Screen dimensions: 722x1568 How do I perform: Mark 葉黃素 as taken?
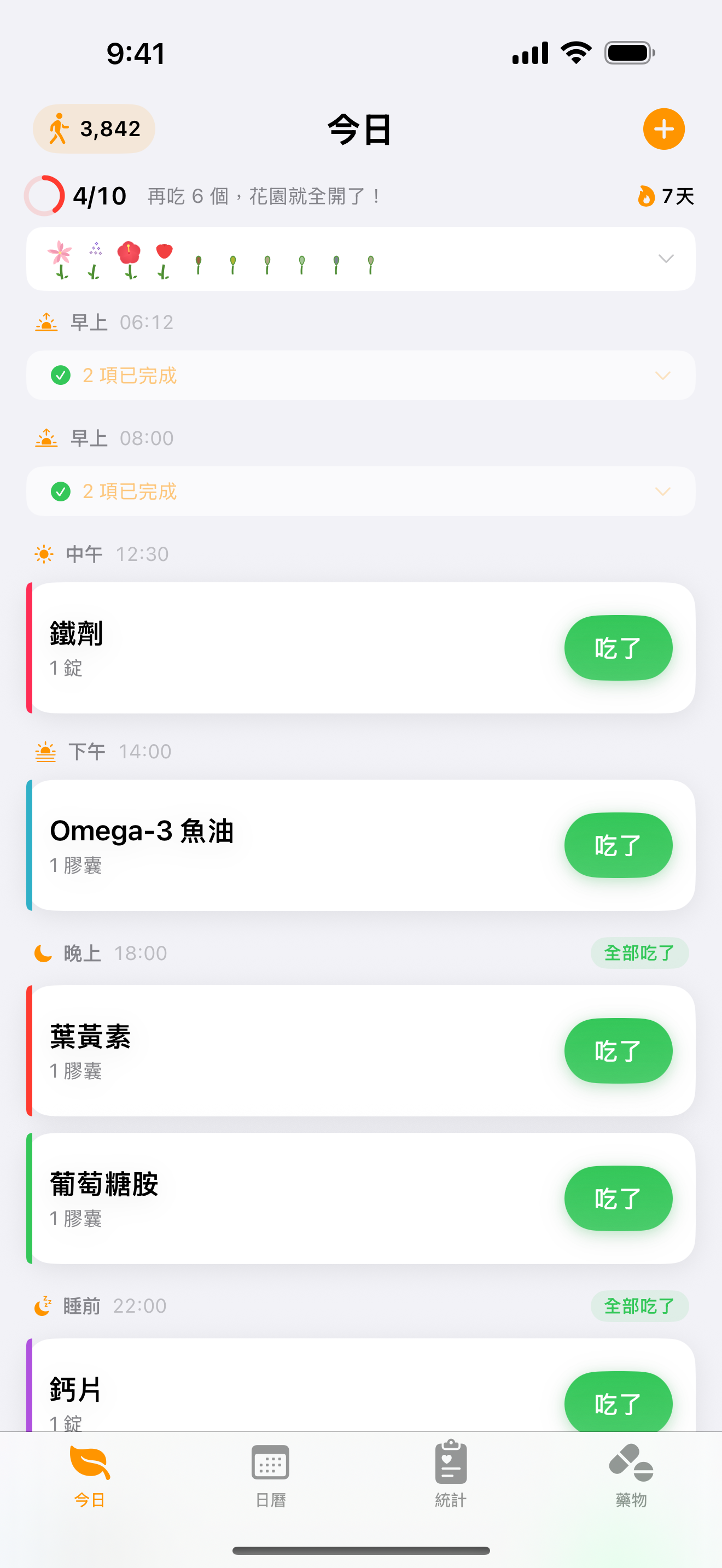(618, 1051)
